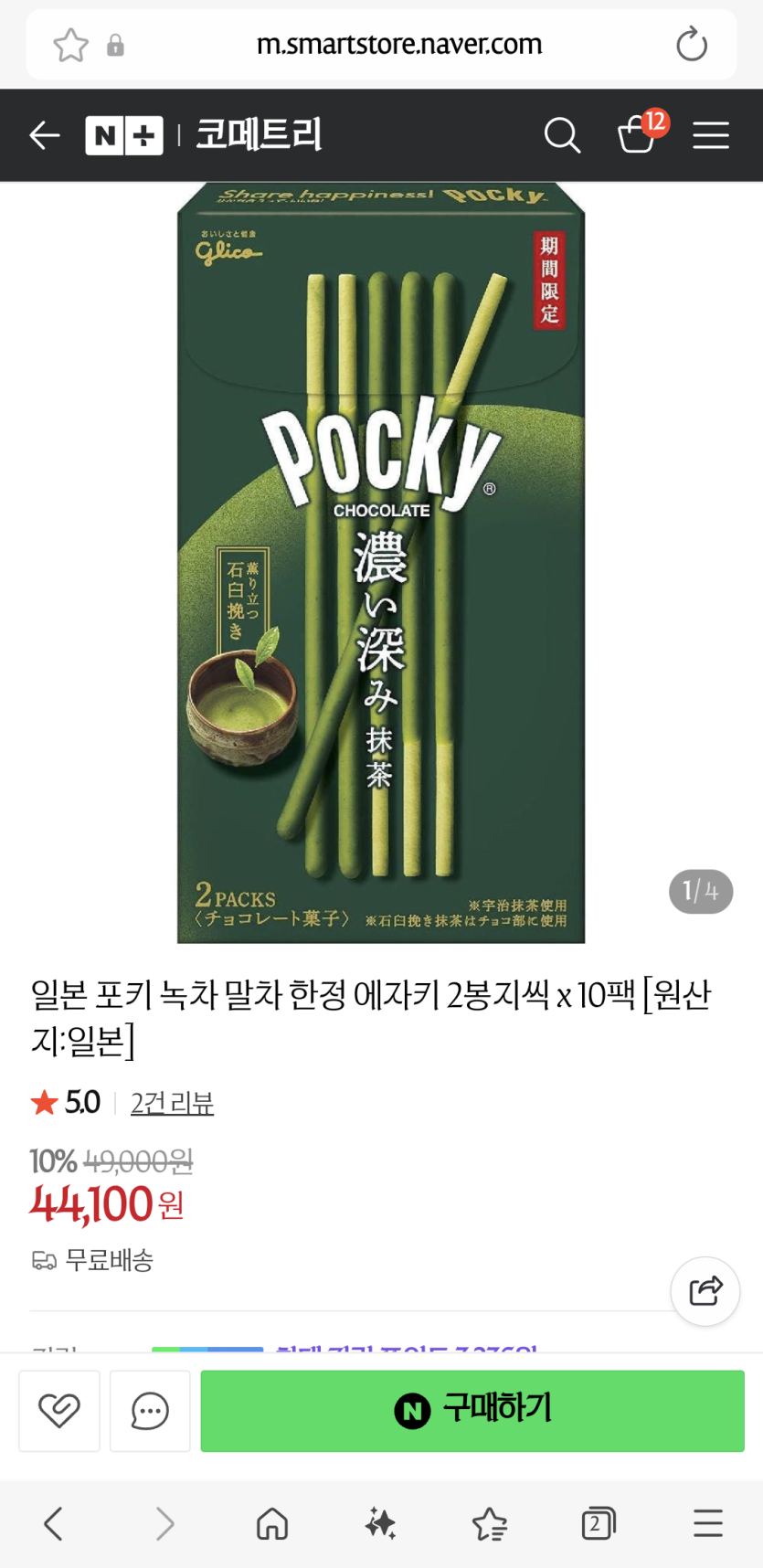Open the store hamburger menu
Screen dimensions: 763x1568
pos(710,135)
